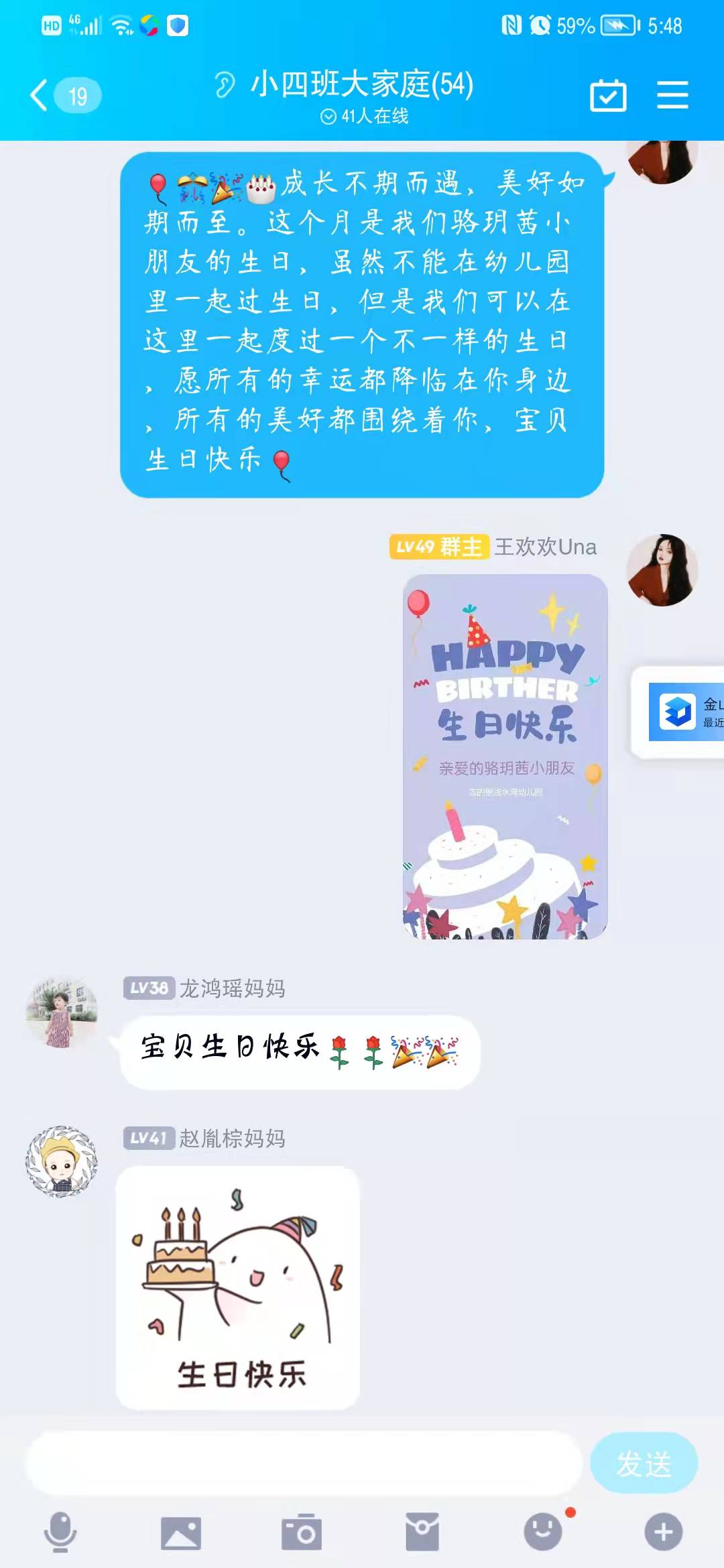Open the group calendar check-in icon
This screenshot has height=1568, width=724.
(x=608, y=96)
